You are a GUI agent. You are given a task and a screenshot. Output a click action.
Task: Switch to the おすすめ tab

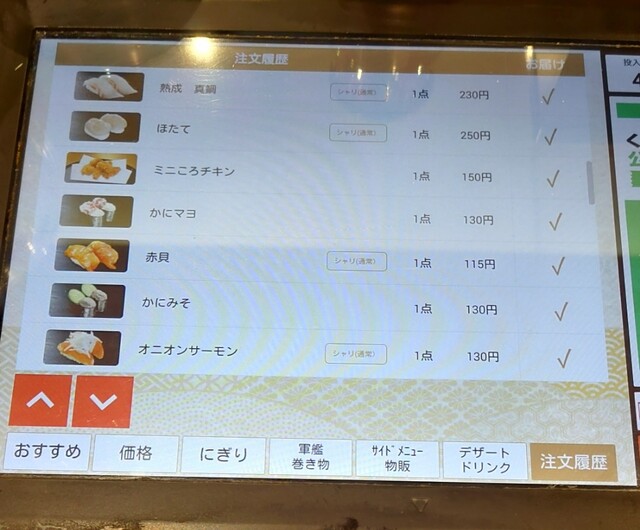[x=47, y=453]
